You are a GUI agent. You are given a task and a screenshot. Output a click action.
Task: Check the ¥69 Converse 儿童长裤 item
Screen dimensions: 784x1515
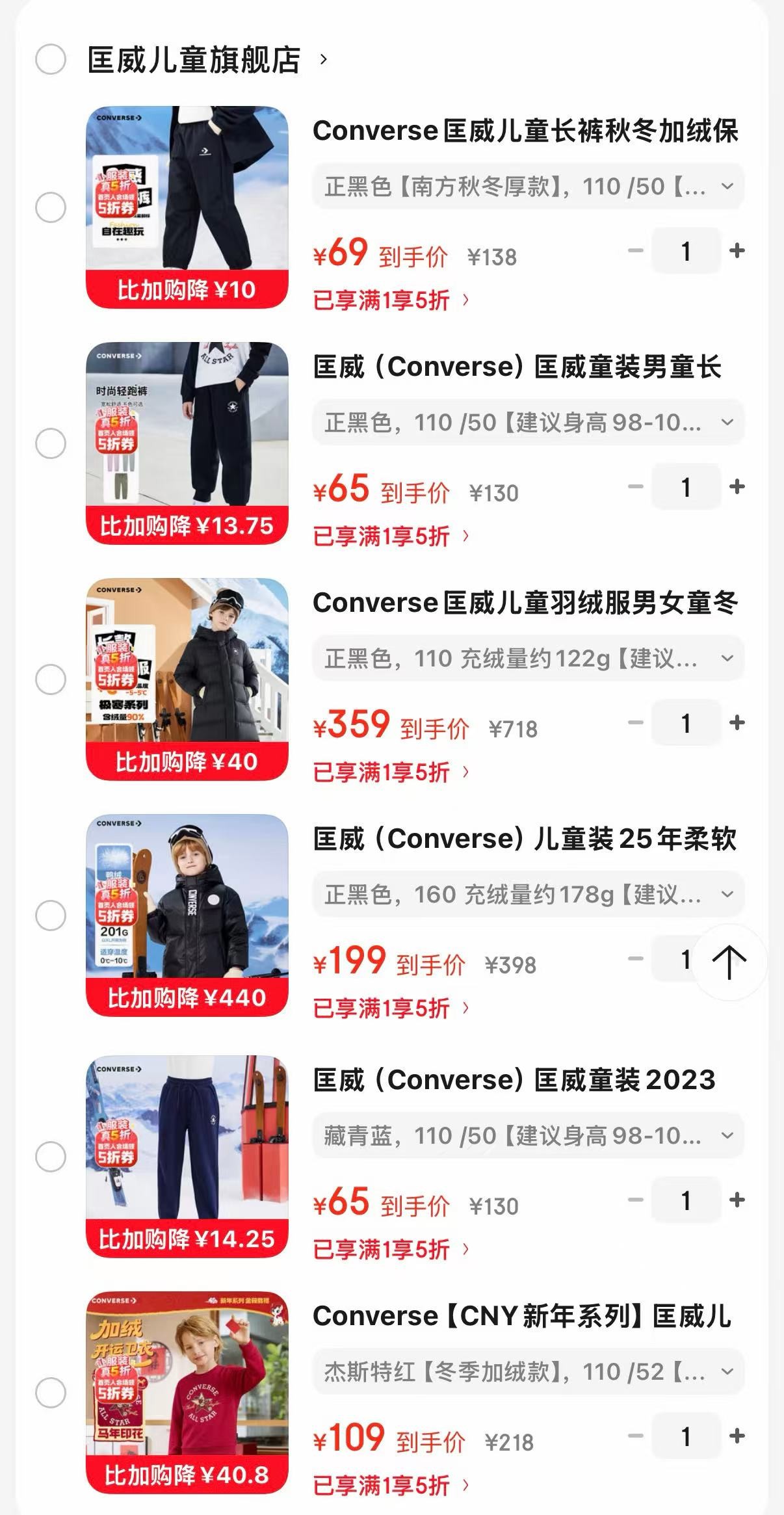[51, 207]
